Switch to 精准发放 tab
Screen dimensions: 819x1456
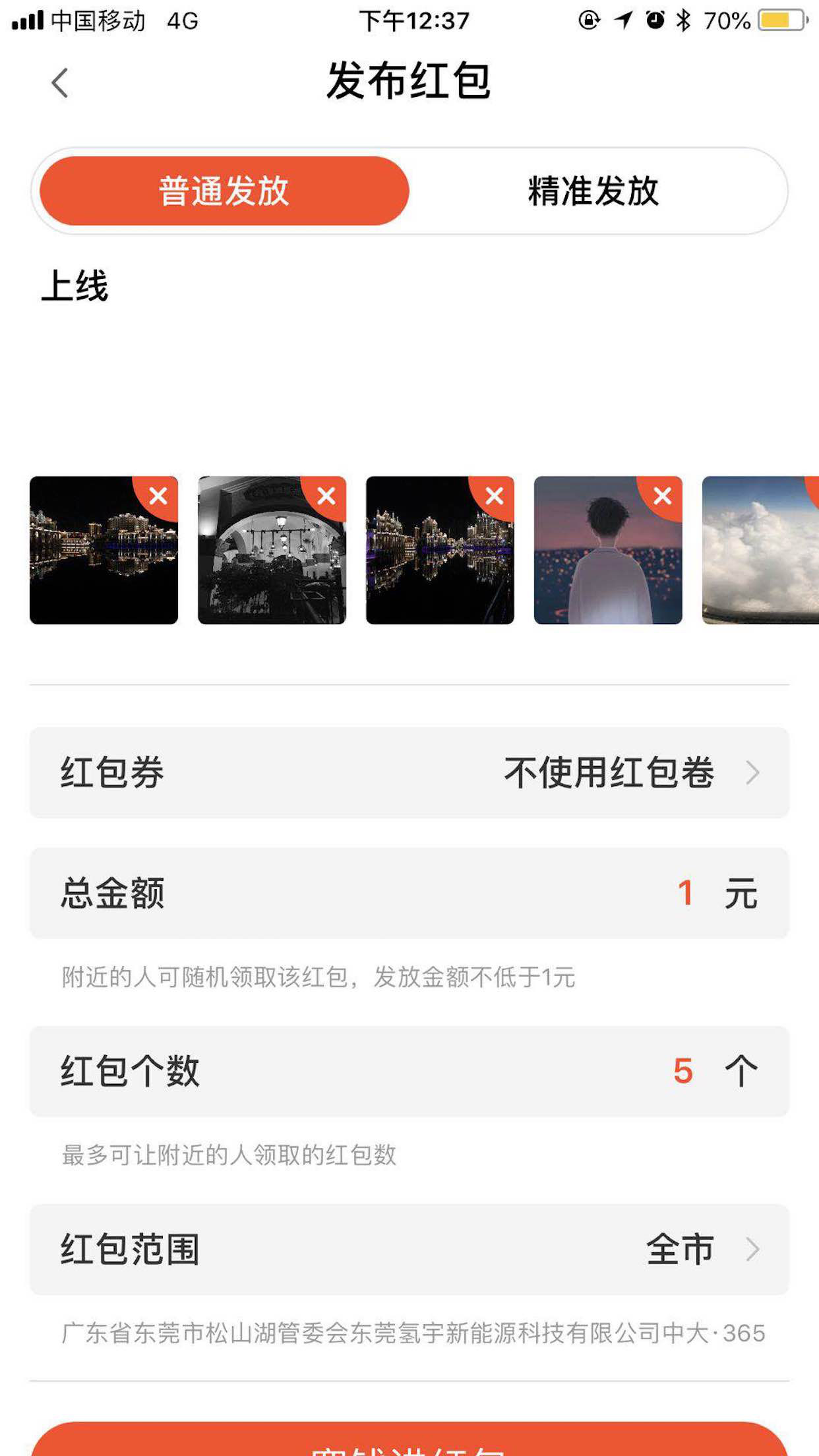click(593, 191)
